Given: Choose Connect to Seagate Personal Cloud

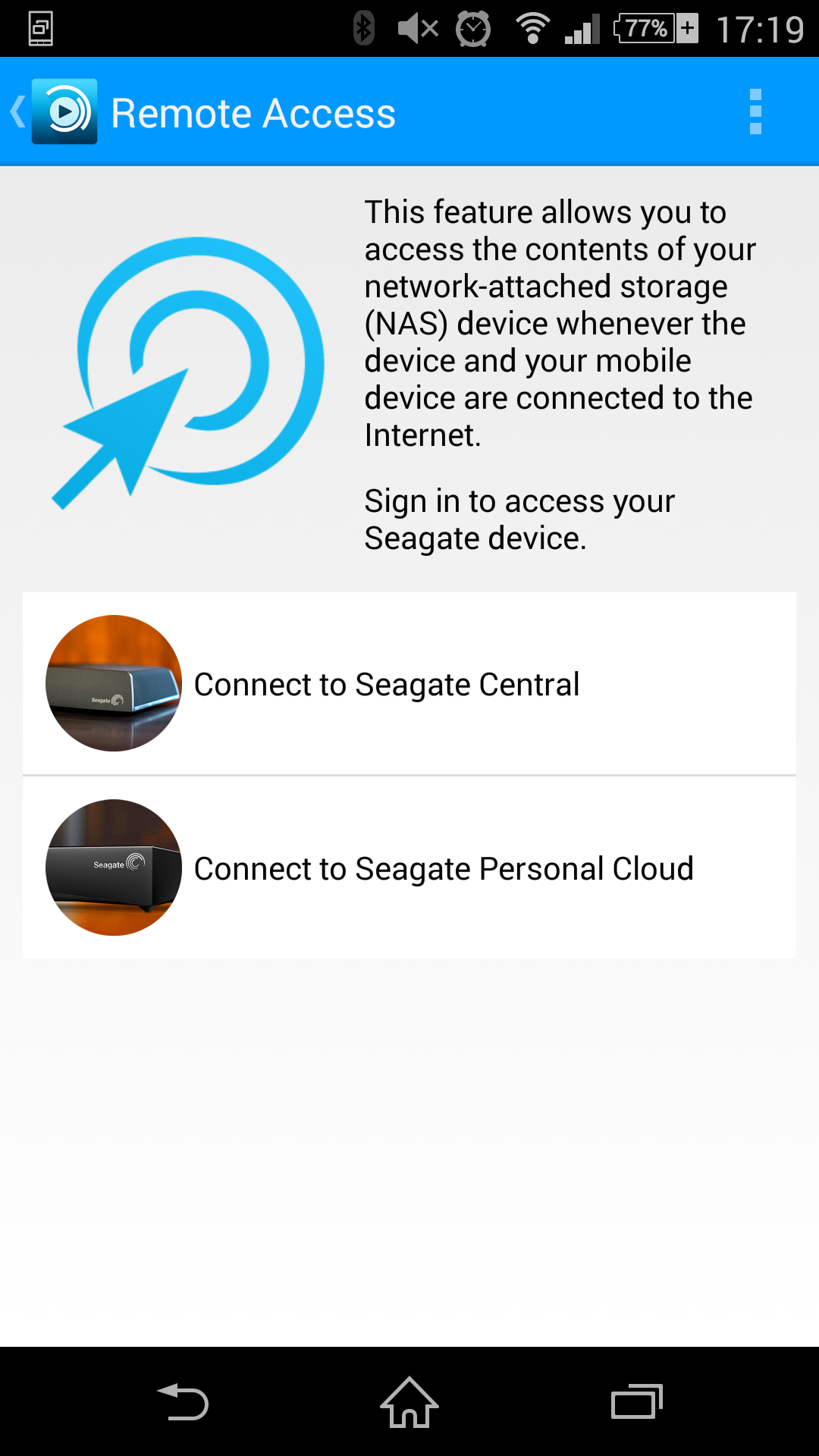Looking at the screenshot, I should [409, 868].
